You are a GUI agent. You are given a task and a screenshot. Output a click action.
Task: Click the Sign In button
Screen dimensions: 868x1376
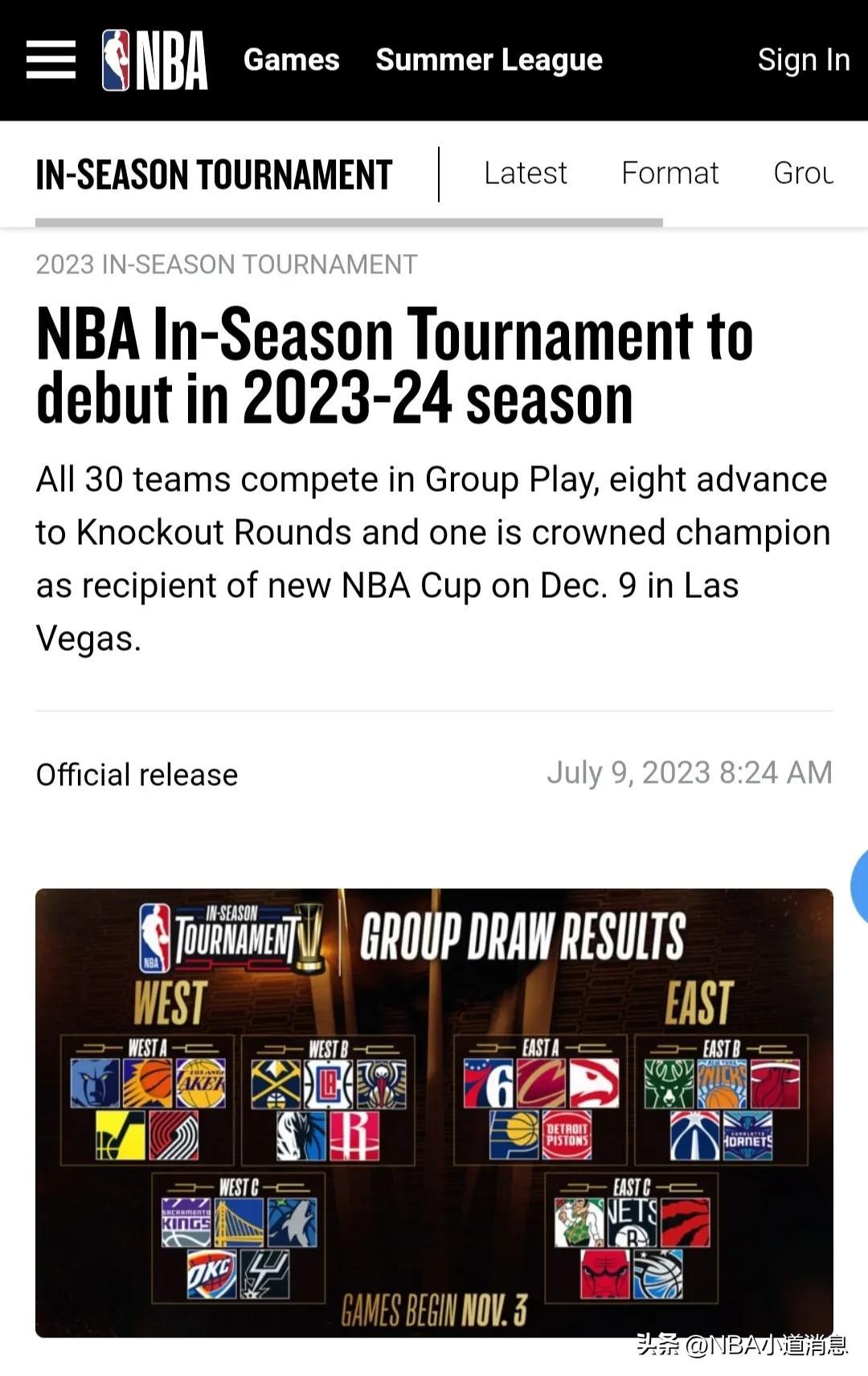pyautogui.click(x=804, y=59)
